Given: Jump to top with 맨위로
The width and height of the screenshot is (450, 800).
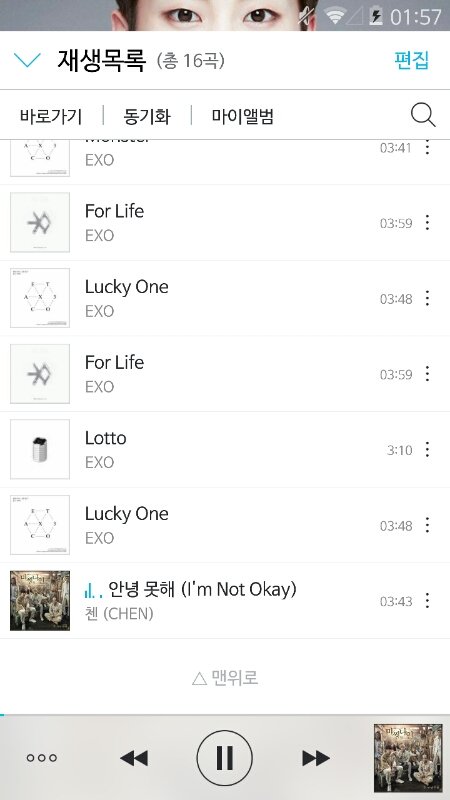Looking at the screenshot, I should (225, 678).
